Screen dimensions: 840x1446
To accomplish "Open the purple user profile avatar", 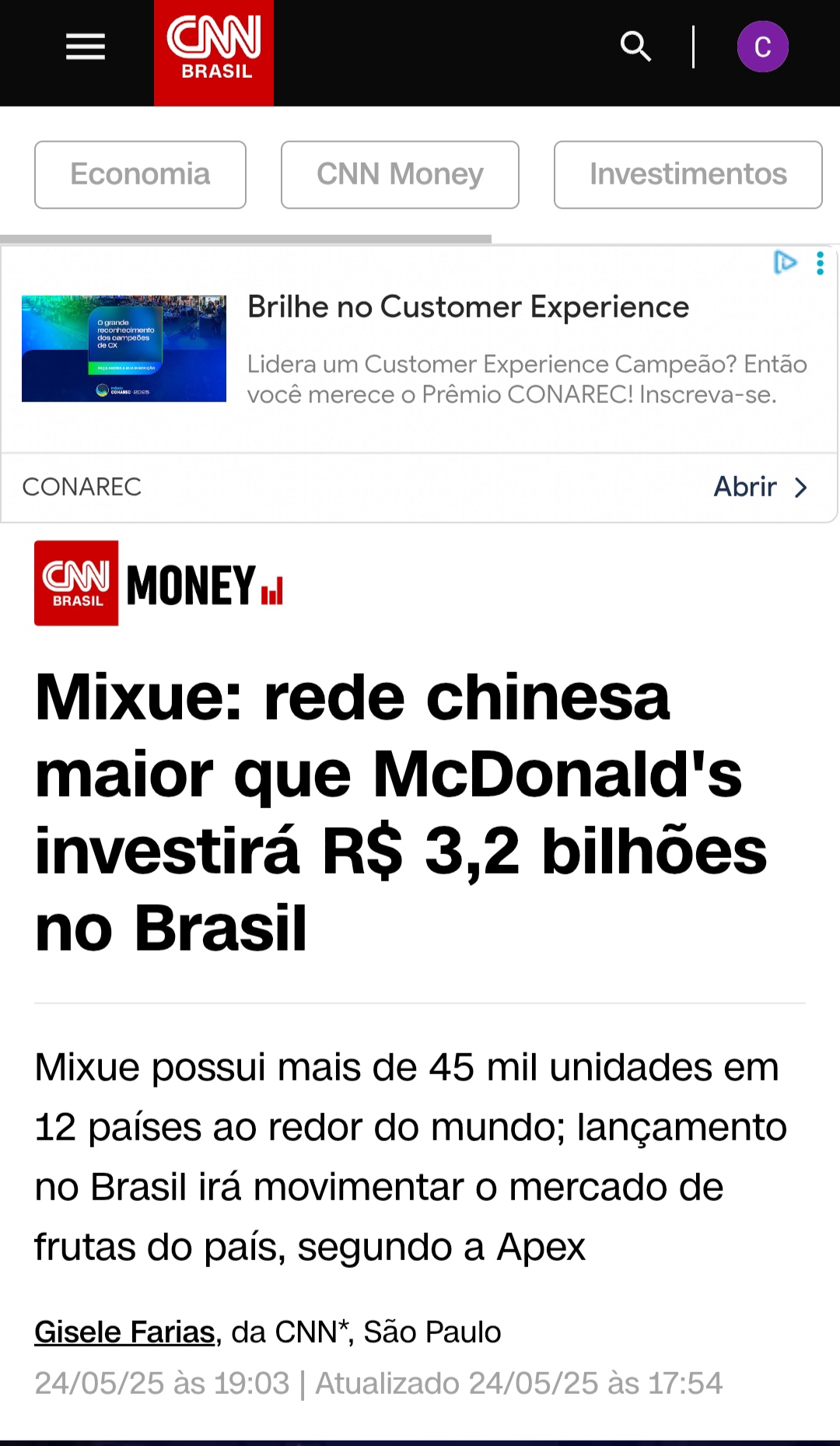I will pyautogui.click(x=762, y=47).
